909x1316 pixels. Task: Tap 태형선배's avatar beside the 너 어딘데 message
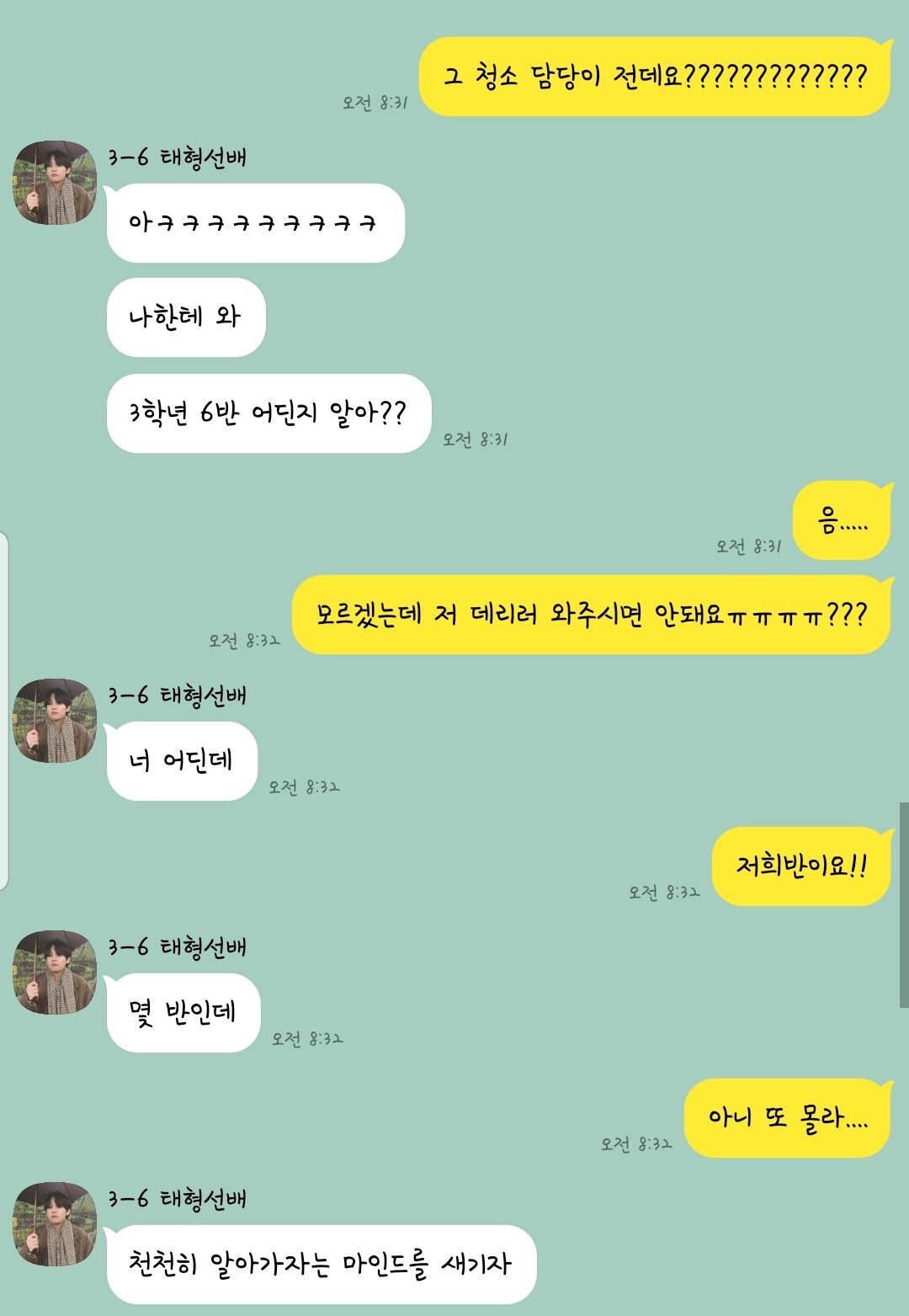(55, 721)
